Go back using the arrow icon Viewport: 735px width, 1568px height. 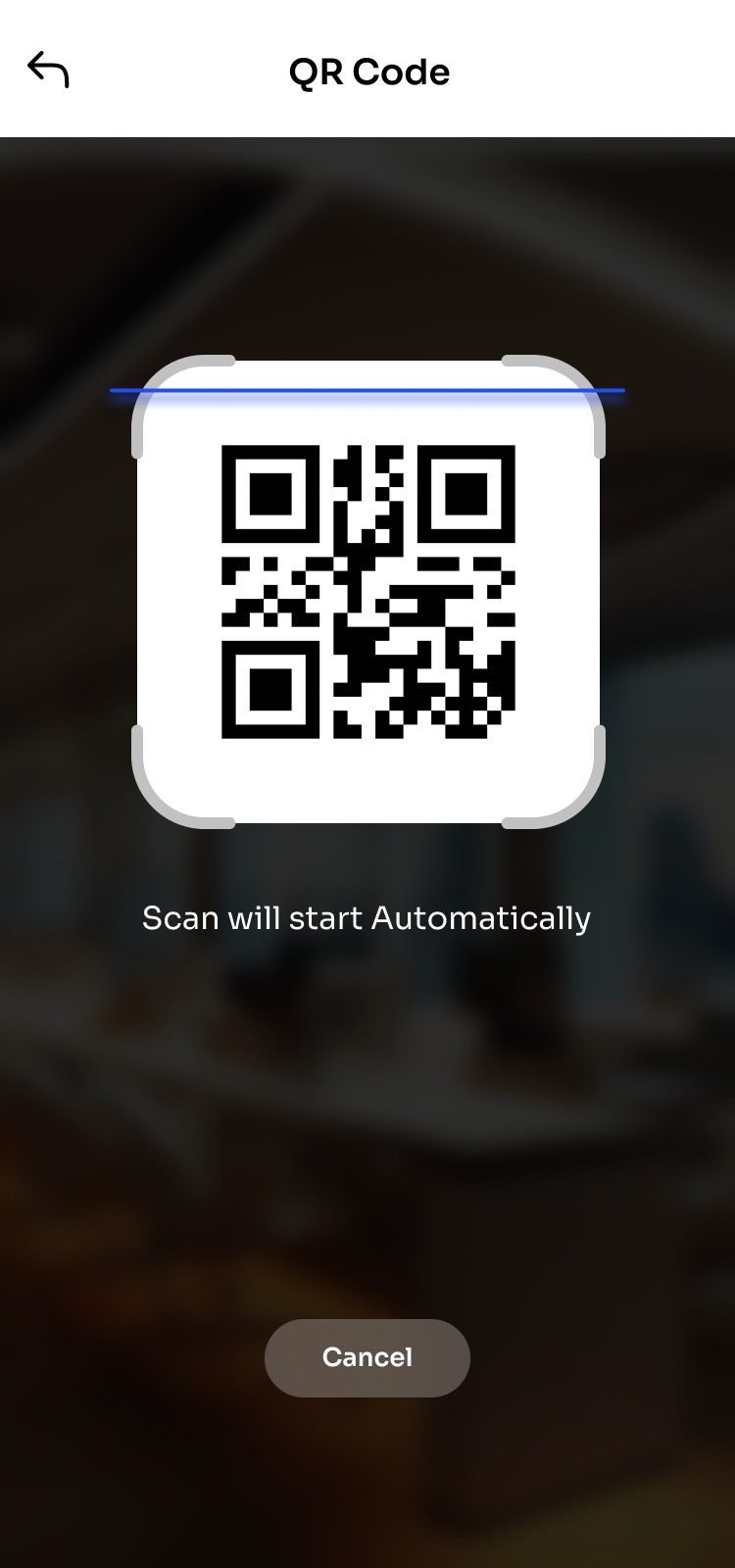point(48,71)
